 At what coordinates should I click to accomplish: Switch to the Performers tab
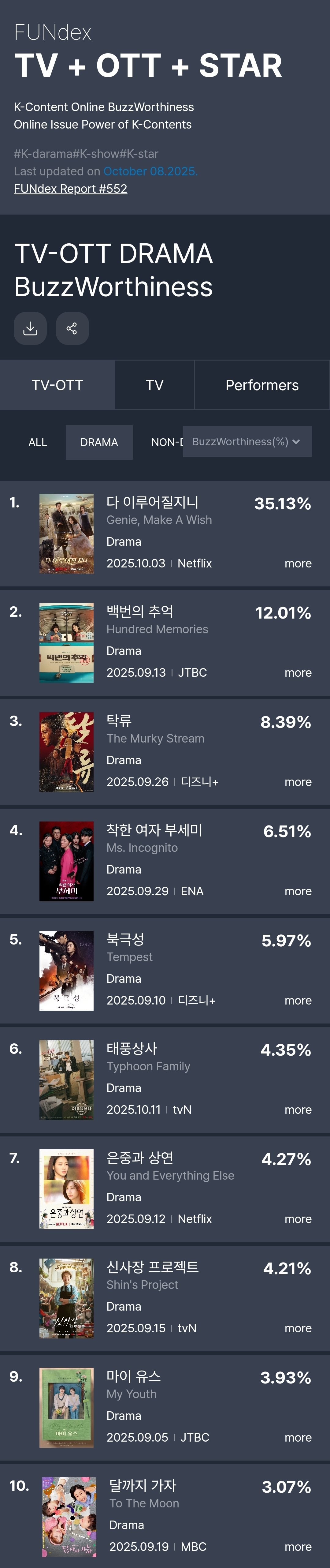[x=262, y=385]
